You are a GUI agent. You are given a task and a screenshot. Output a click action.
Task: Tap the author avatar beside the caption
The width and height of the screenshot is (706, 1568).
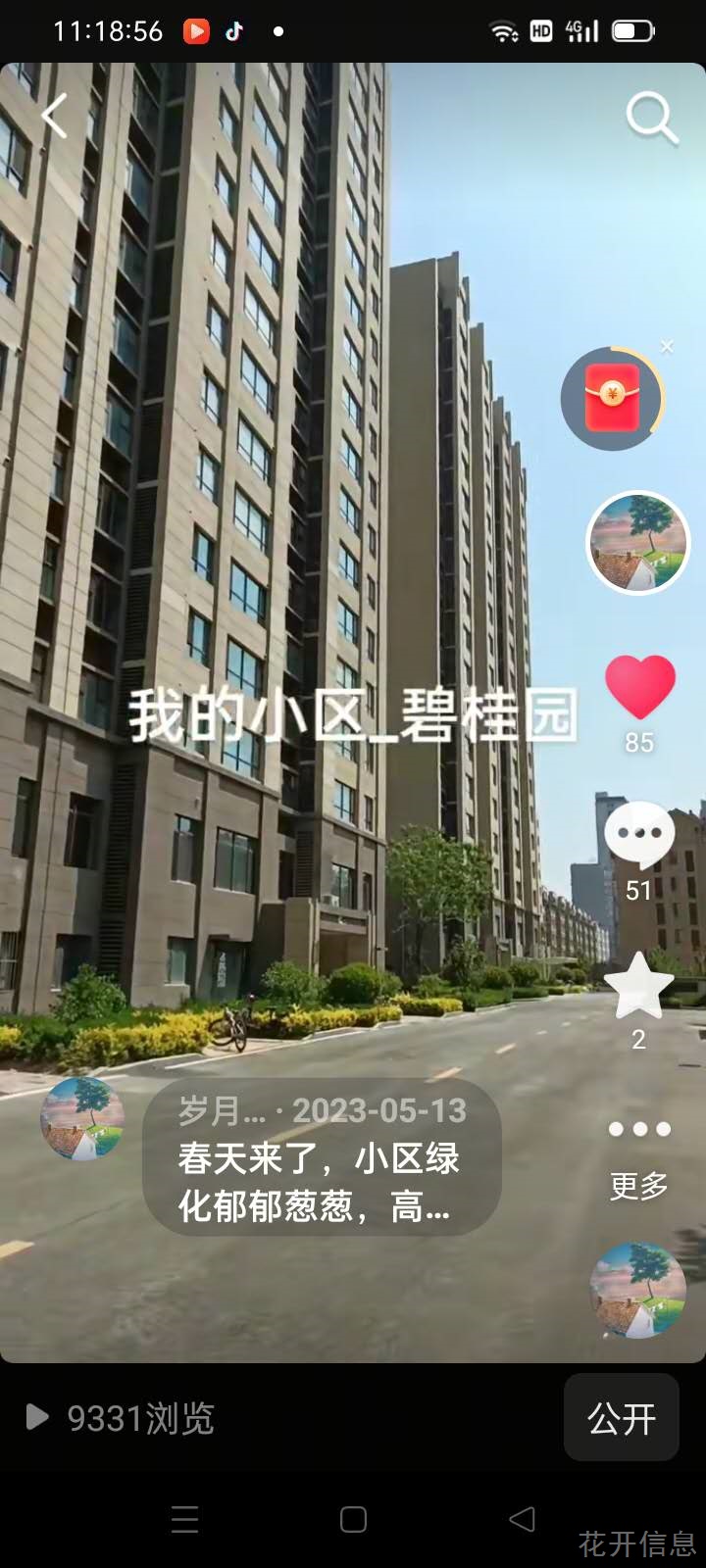pos(82,1119)
